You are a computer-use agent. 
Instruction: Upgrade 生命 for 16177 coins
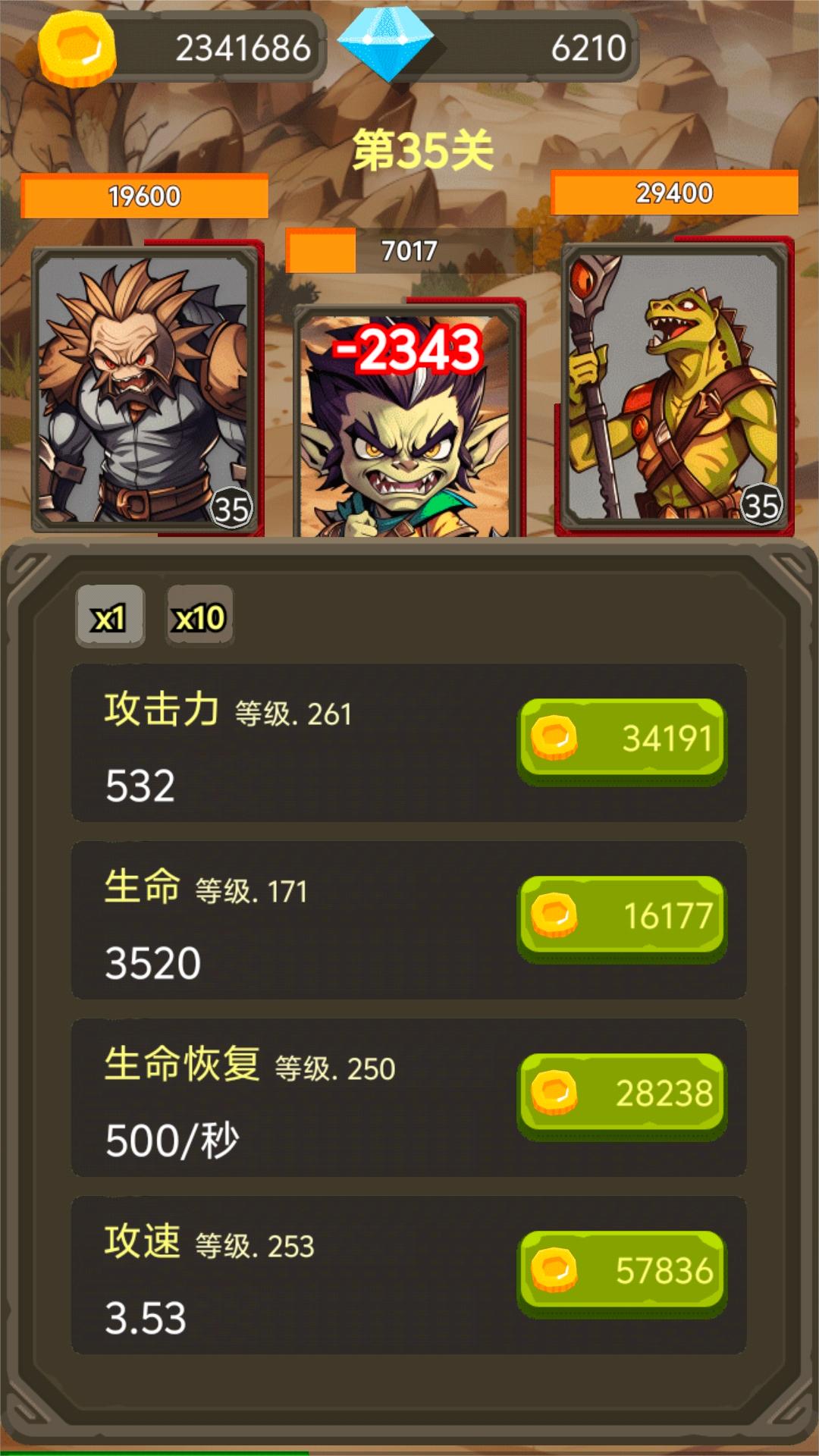pos(622,916)
